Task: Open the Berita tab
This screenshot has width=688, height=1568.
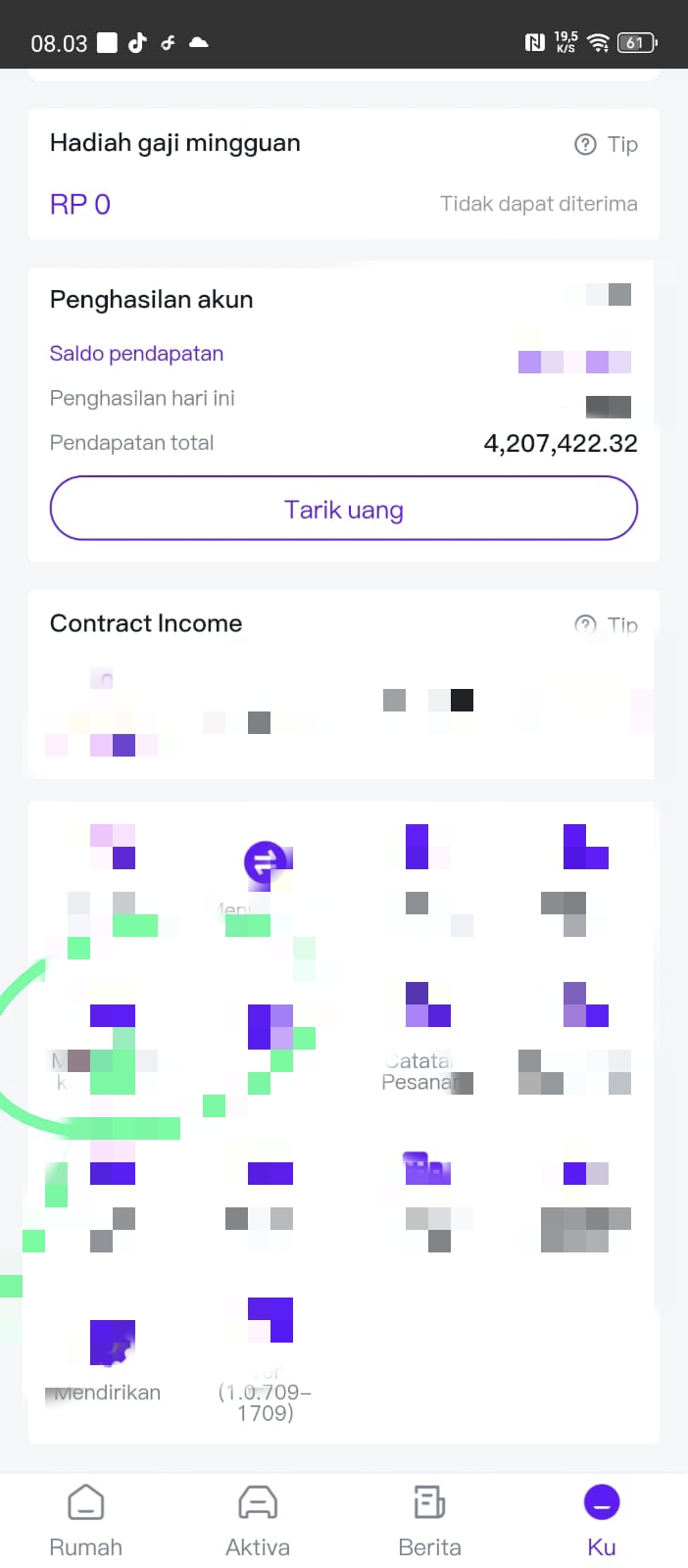Action: (429, 1521)
